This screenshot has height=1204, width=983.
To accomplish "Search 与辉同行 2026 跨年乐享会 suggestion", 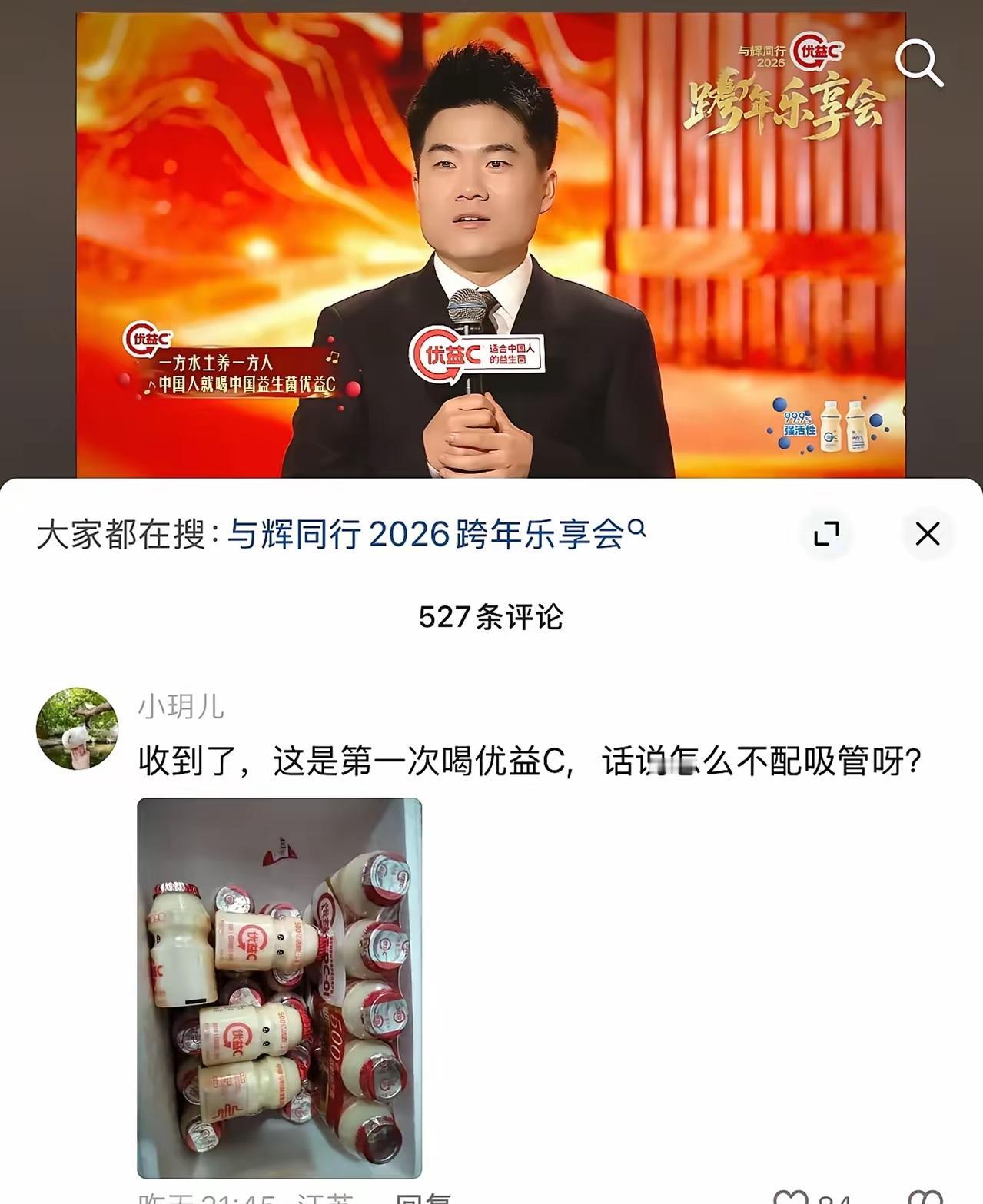I will [x=436, y=534].
